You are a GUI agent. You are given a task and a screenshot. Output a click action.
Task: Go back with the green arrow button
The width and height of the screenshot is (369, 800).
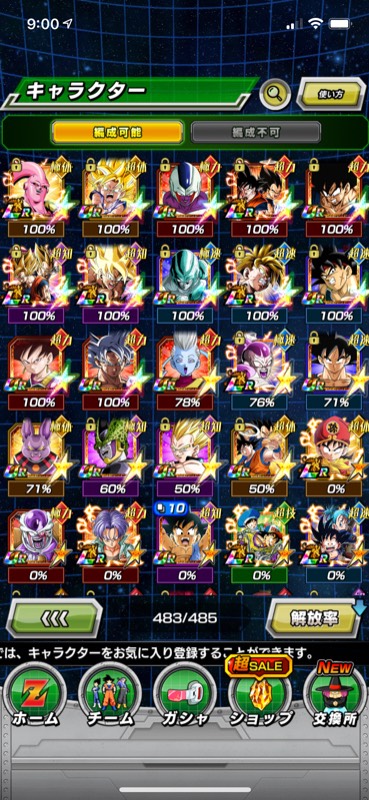pos(54,619)
